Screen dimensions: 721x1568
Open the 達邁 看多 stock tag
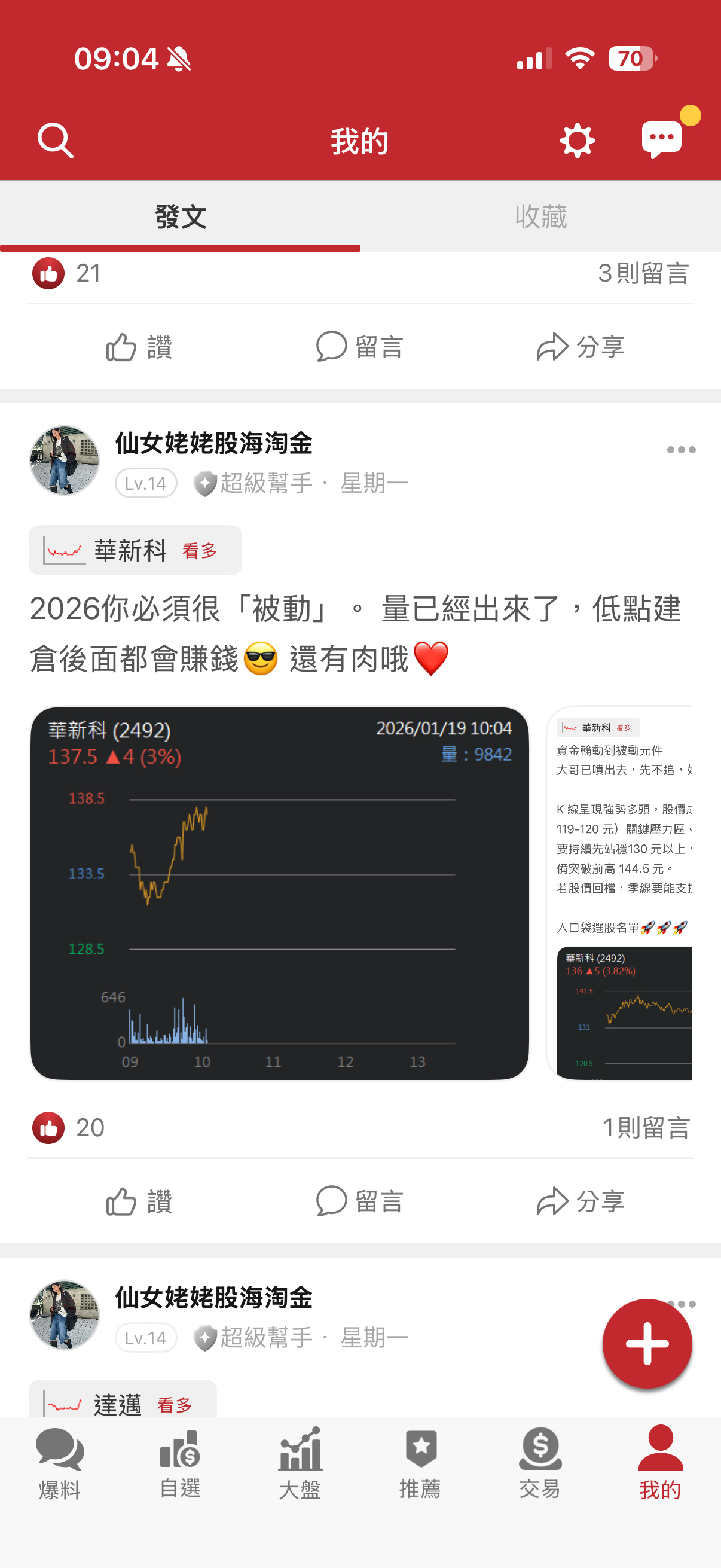[x=123, y=1403]
